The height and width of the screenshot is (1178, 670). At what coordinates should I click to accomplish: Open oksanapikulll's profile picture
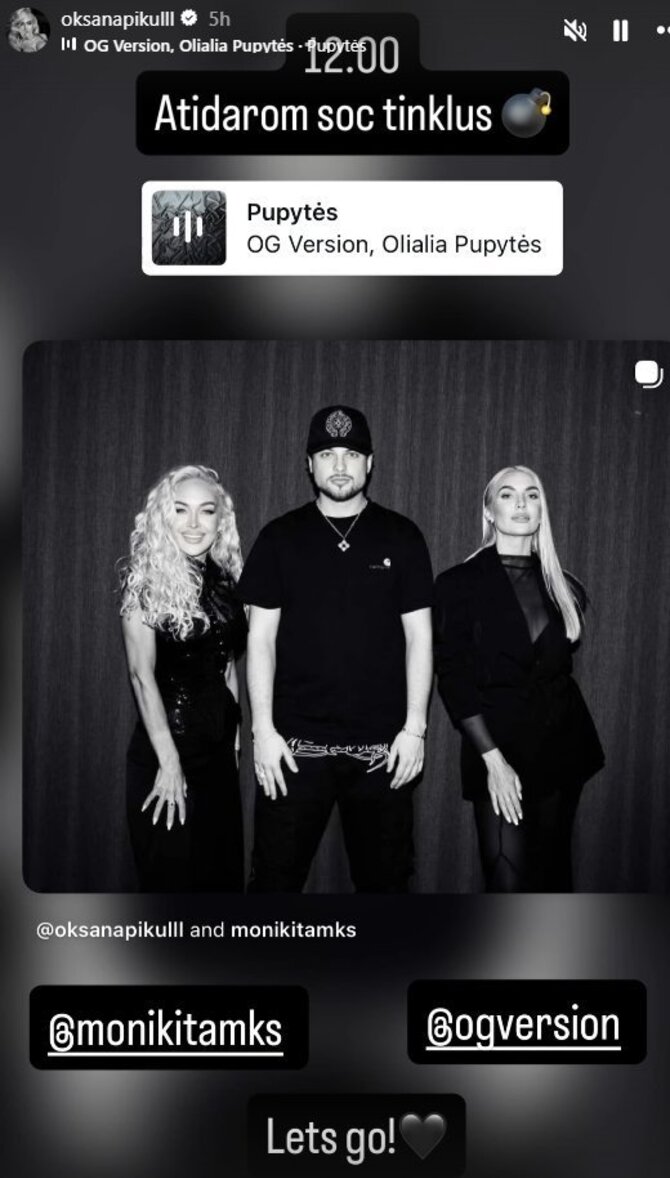29,30
